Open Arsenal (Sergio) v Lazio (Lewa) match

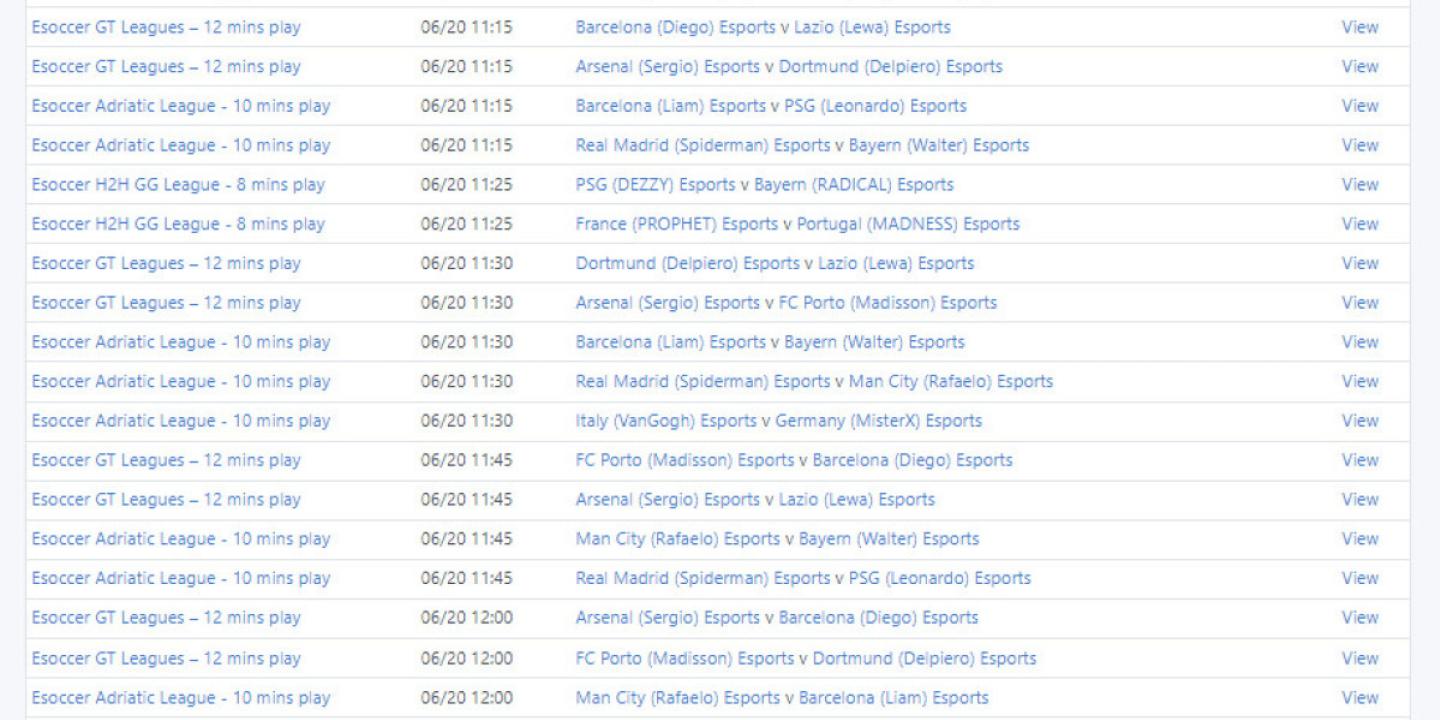pyautogui.click(x=755, y=499)
